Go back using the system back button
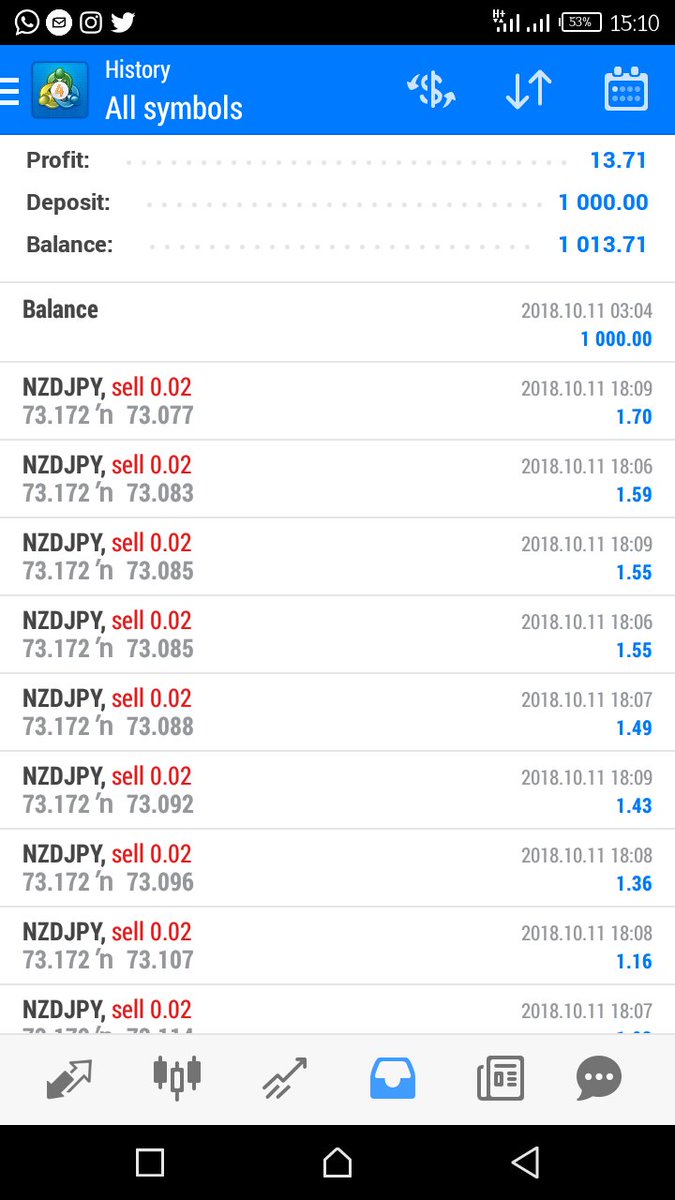This screenshot has height=1200, width=675. (525, 1162)
